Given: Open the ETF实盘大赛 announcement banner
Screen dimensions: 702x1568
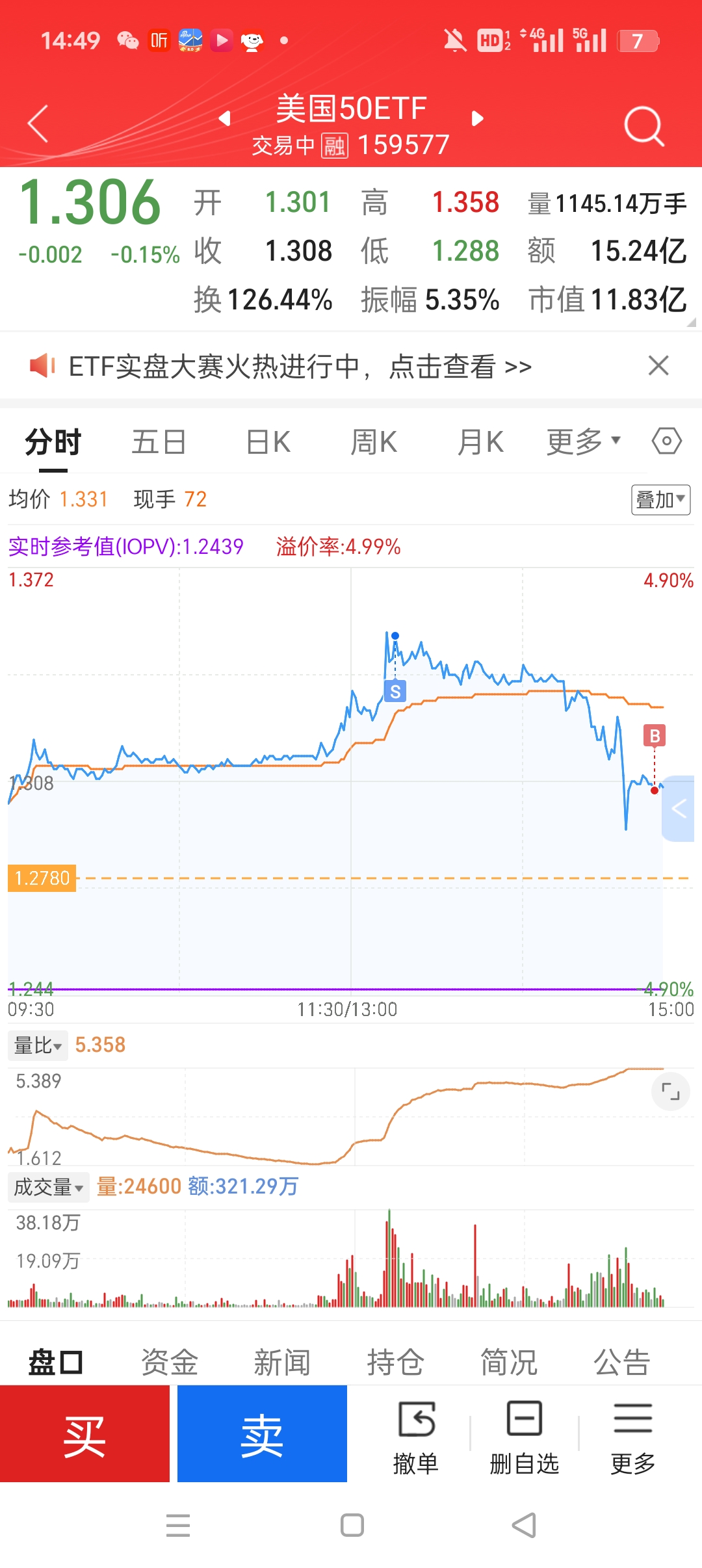Looking at the screenshot, I should pyautogui.click(x=300, y=366).
